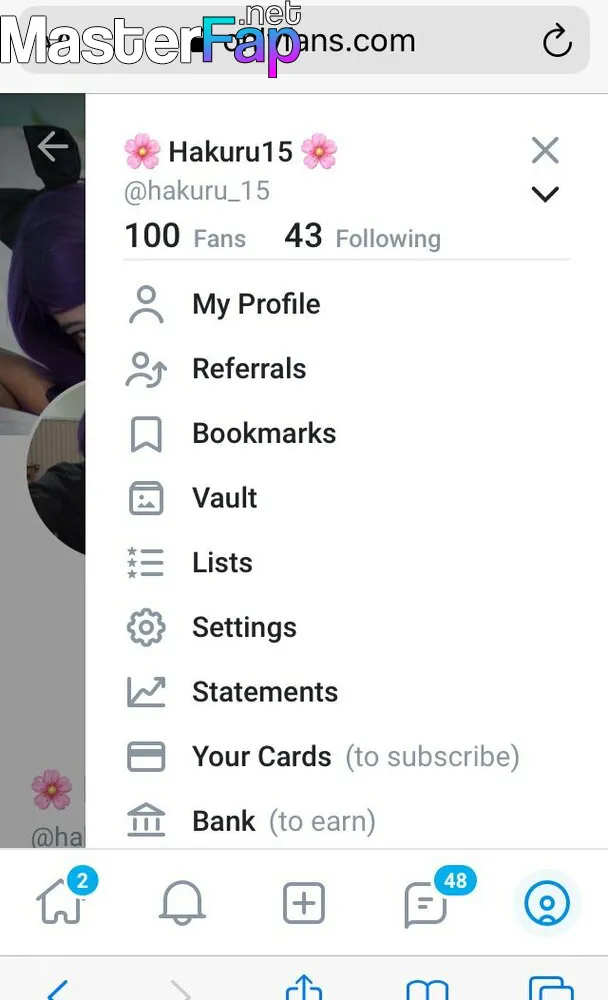This screenshot has width=608, height=1000.
Task: Tap the profile avatar tab
Action: (x=547, y=903)
